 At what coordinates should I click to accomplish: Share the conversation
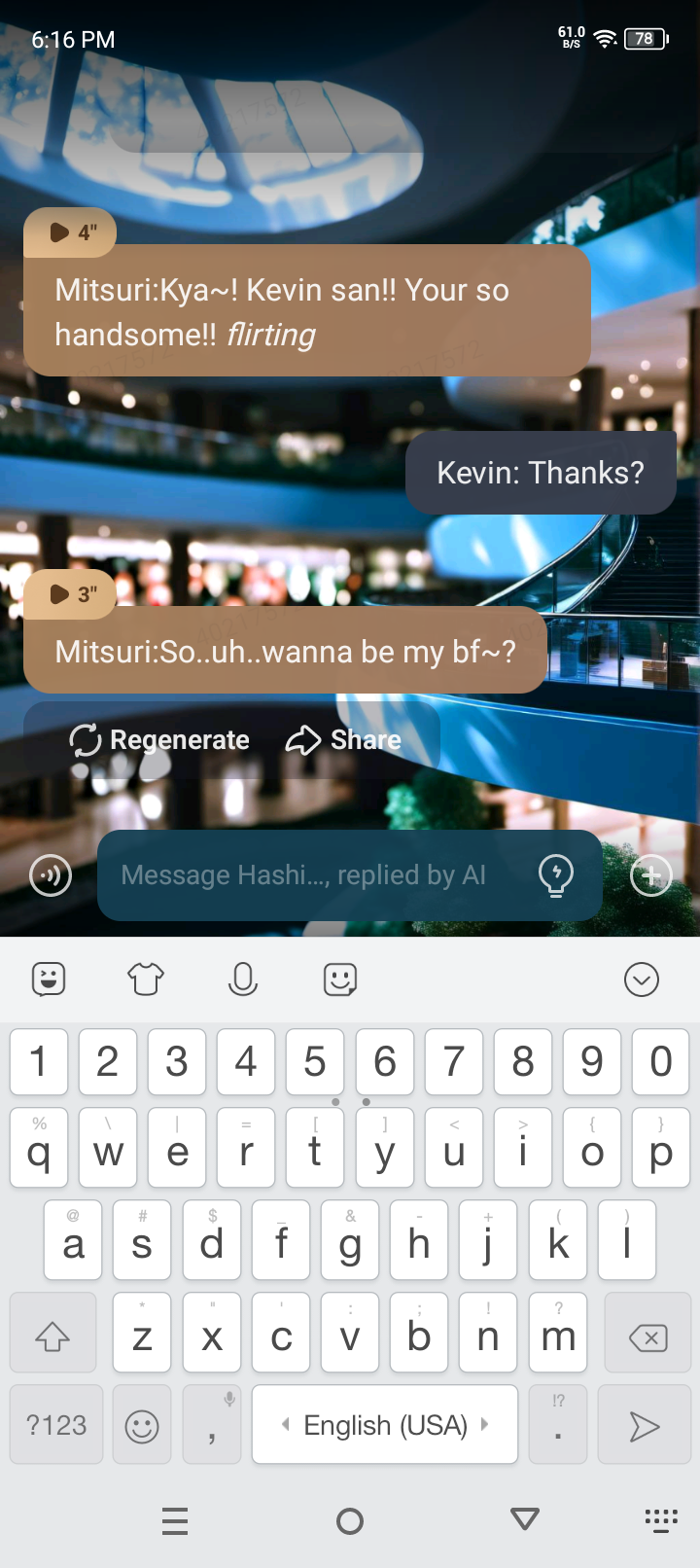(x=343, y=740)
